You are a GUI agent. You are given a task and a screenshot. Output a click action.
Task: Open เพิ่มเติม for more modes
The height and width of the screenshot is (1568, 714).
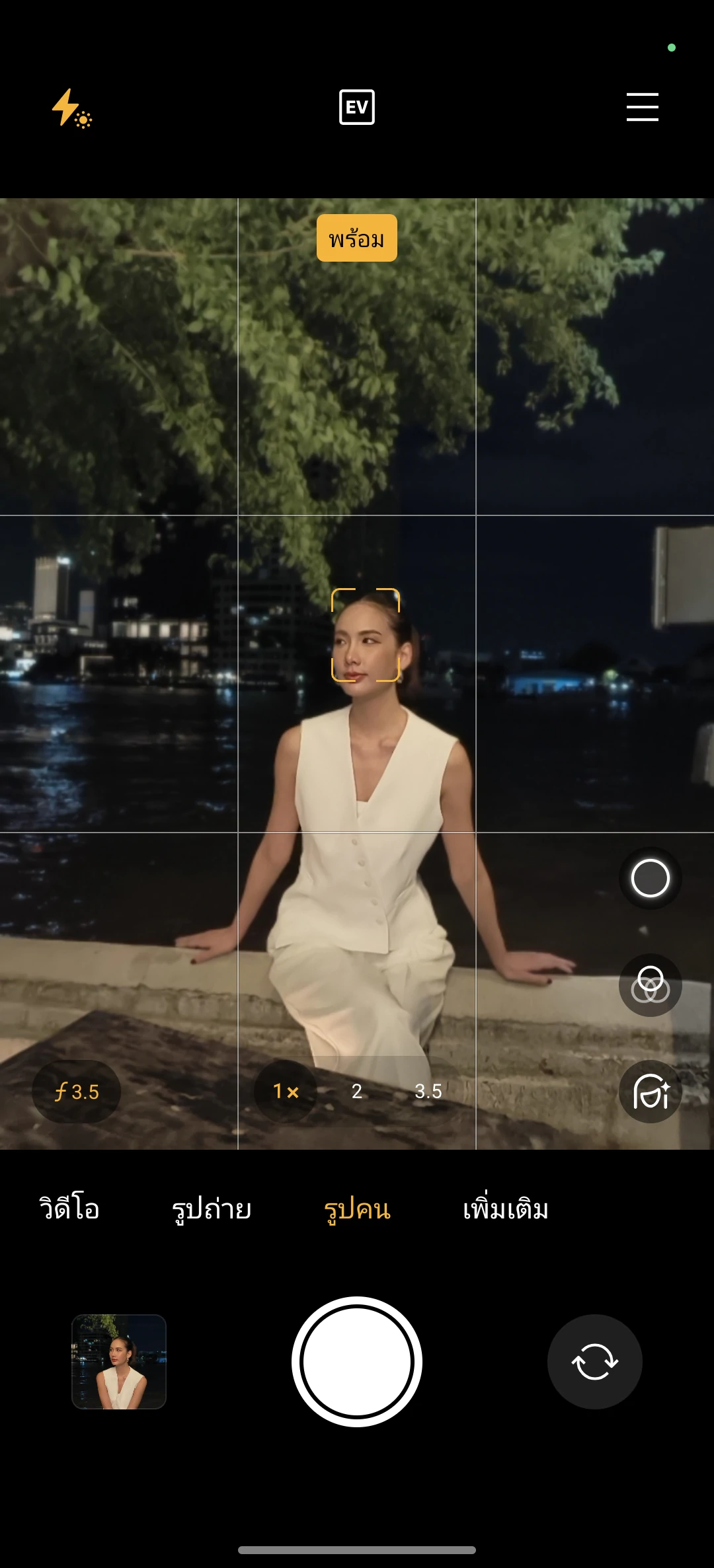[506, 1209]
